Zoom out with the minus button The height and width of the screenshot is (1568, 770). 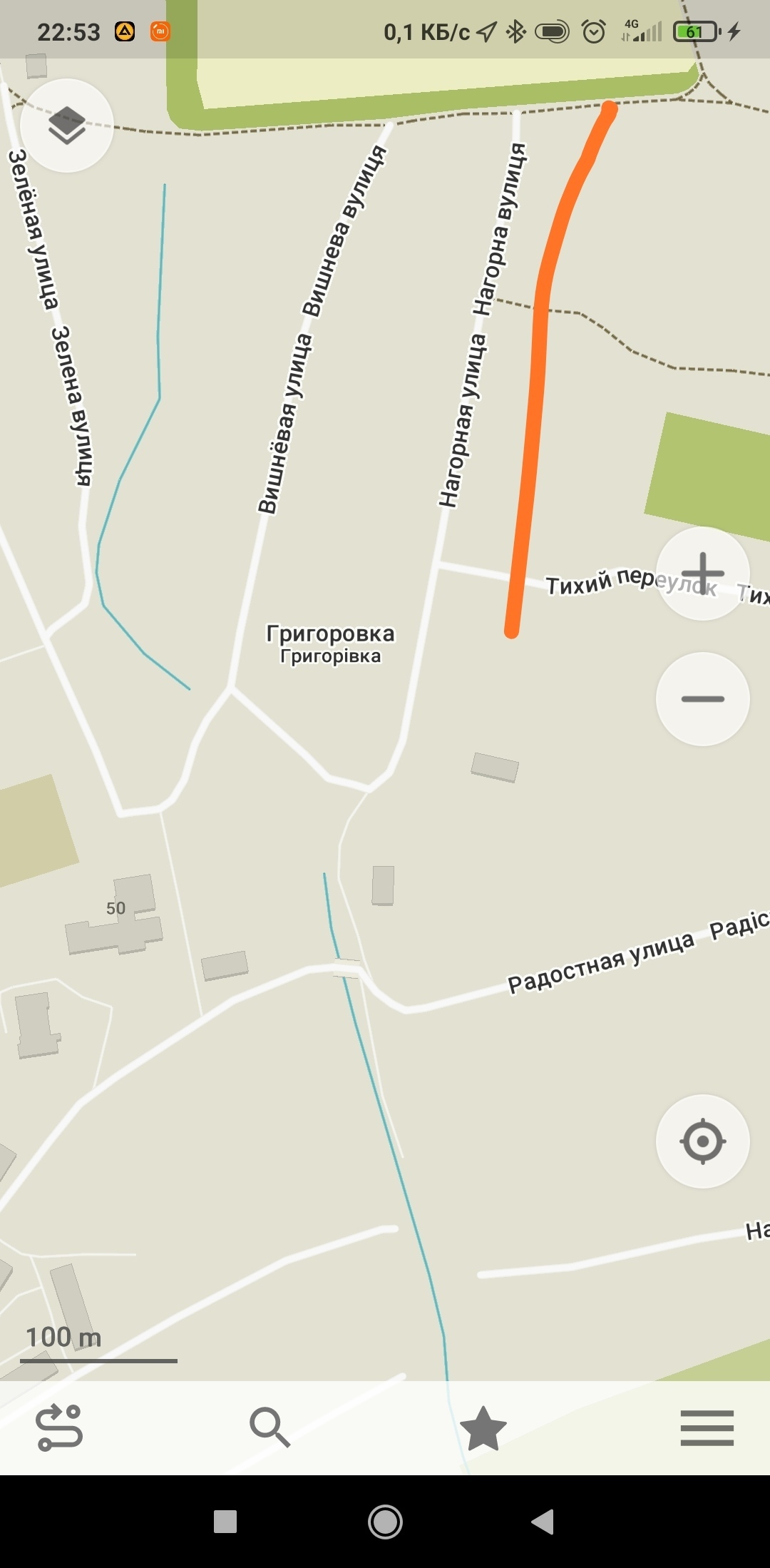coord(702,698)
